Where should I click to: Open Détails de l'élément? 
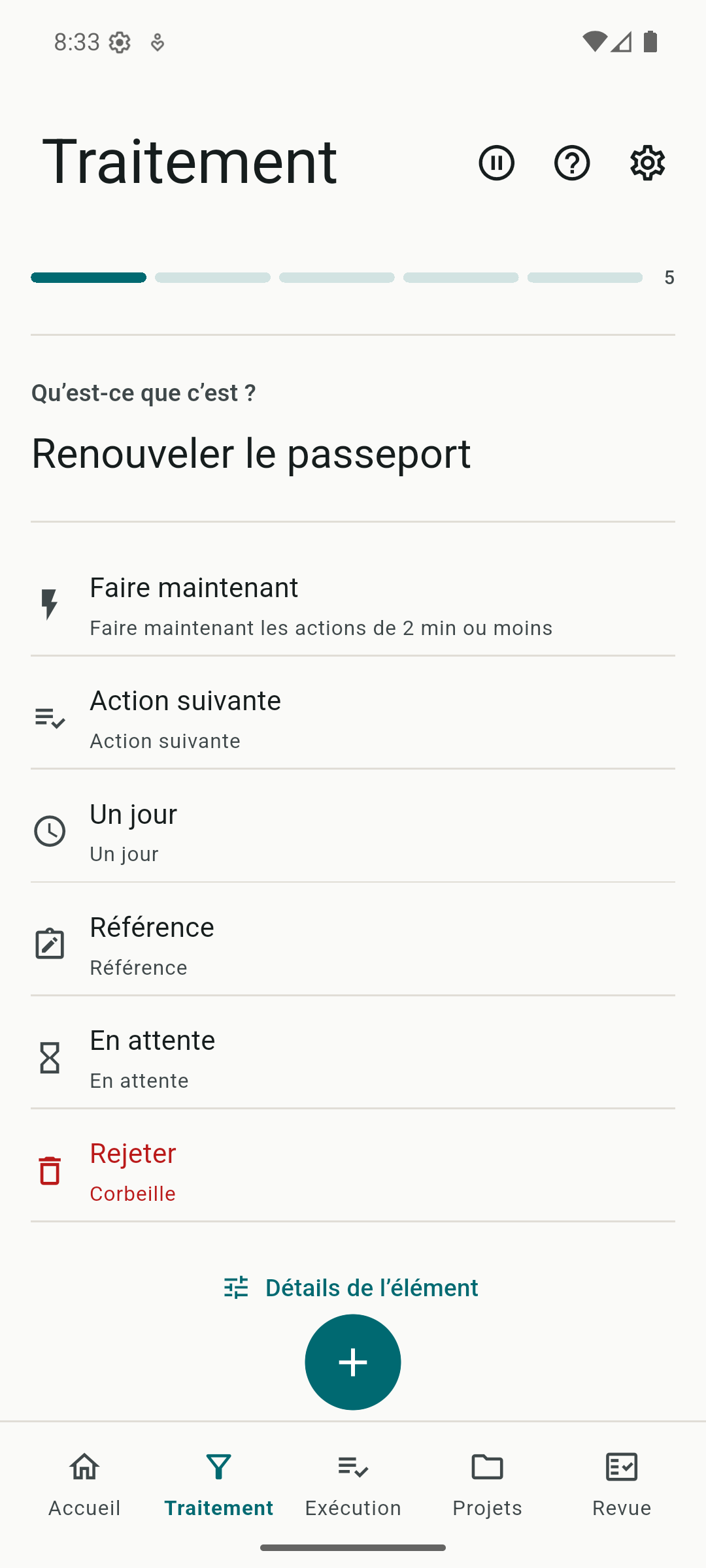[x=352, y=1288]
